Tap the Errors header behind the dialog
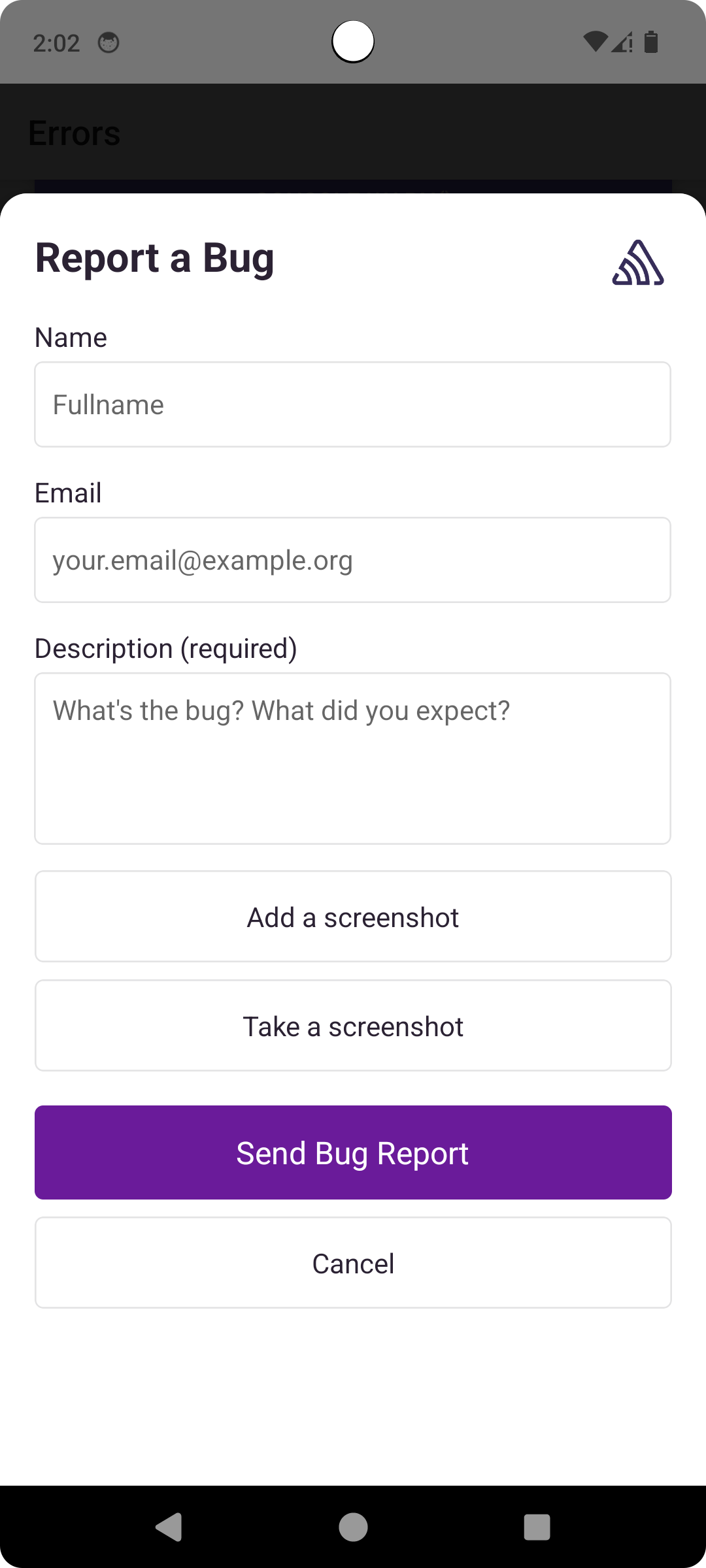 coord(74,133)
